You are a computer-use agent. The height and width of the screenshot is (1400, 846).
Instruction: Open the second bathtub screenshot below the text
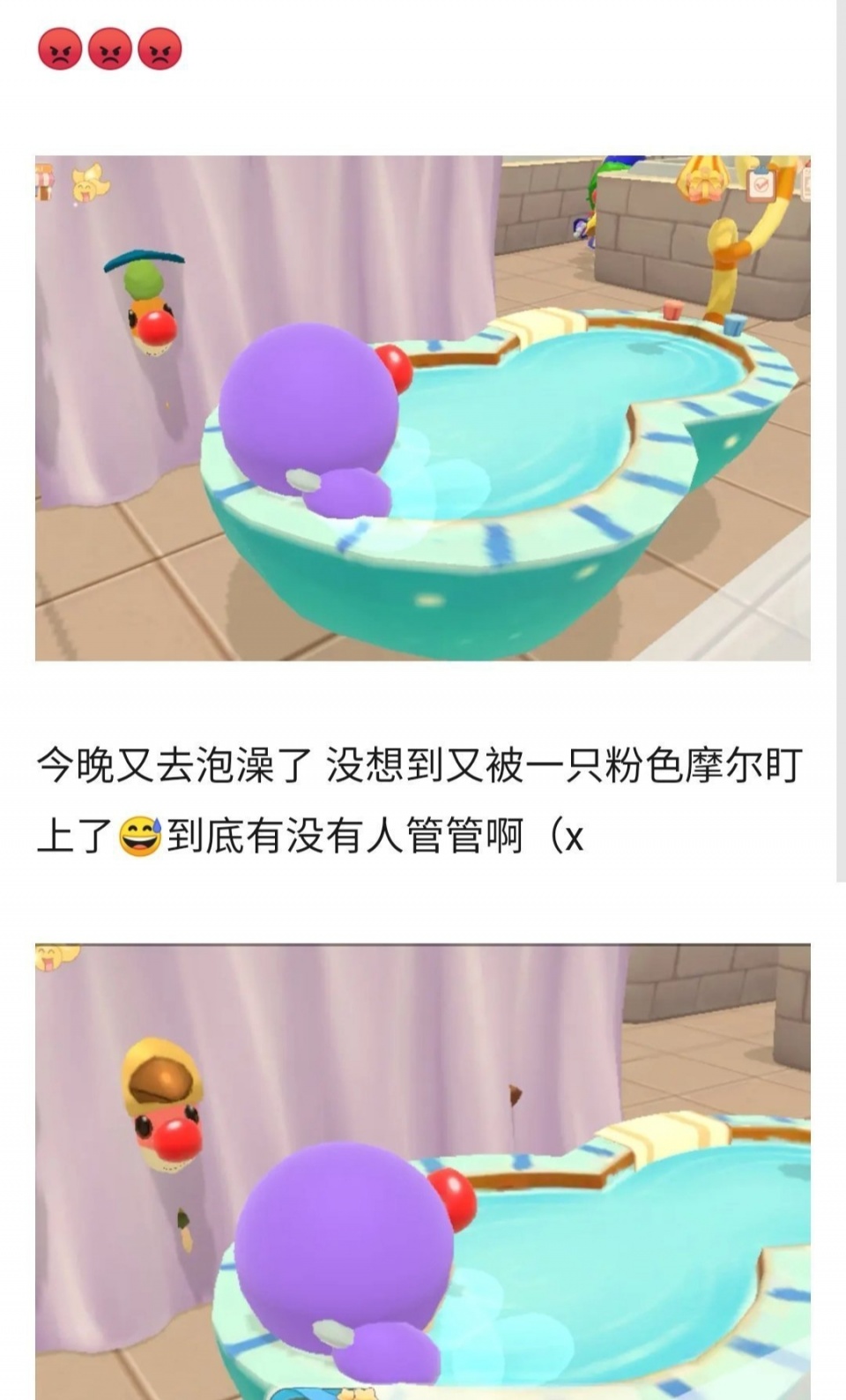tap(423, 1171)
